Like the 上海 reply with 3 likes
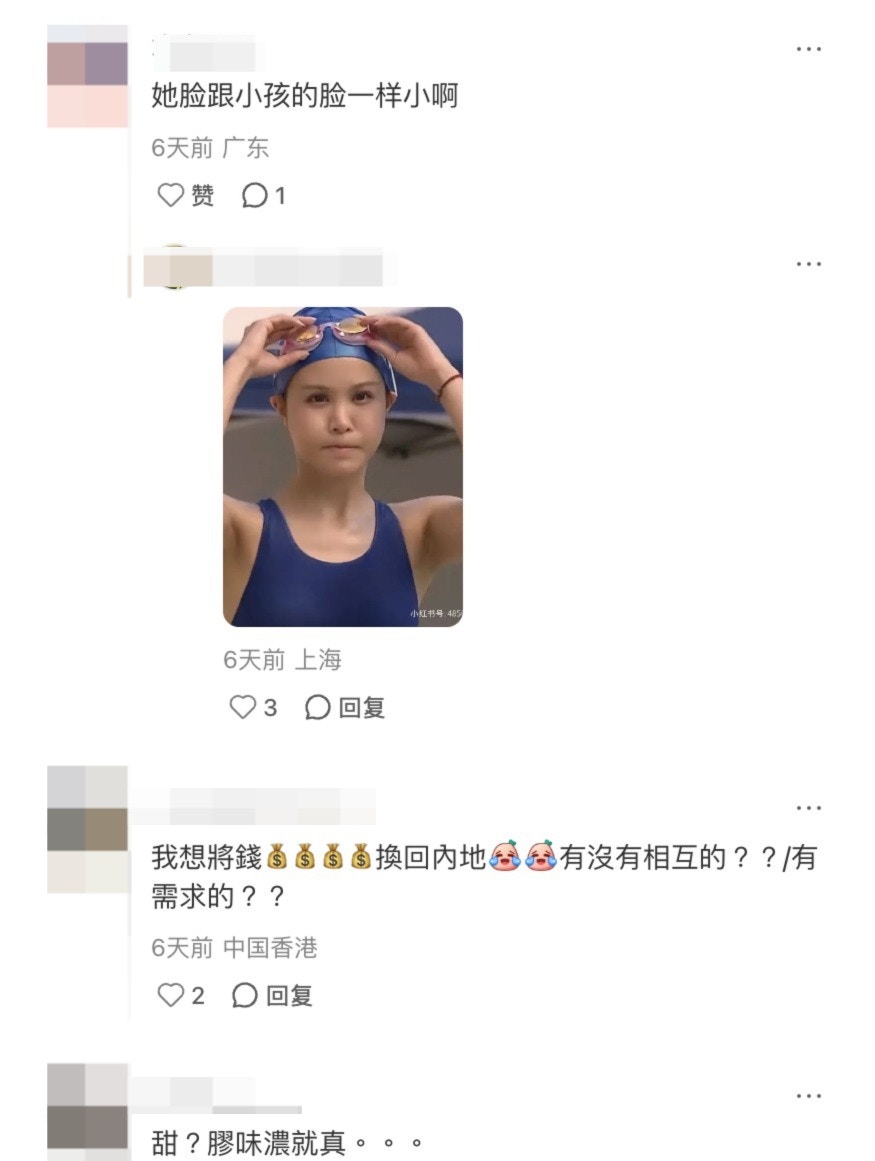The height and width of the screenshot is (1161, 875). point(253,707)
